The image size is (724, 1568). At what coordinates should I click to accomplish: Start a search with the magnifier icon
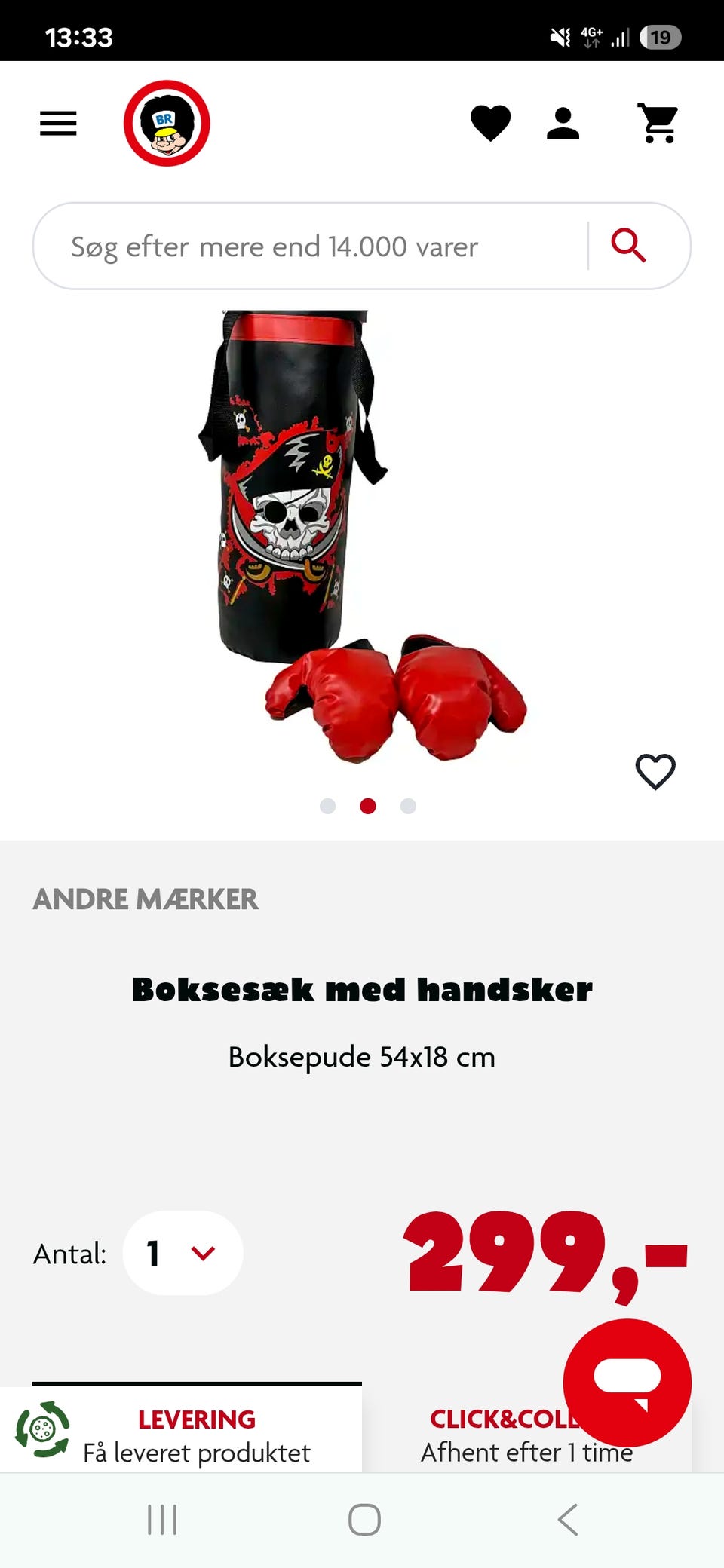point(630,246)
